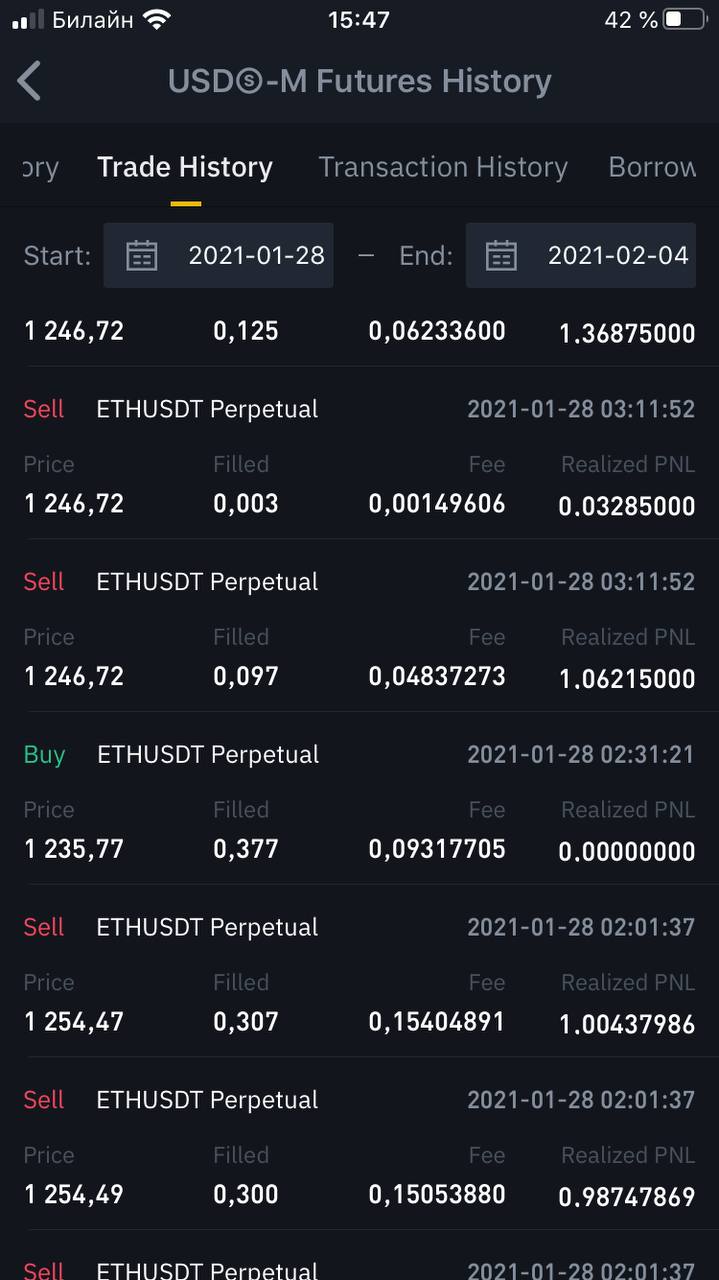Change the end date 2021-02-04
The width and height of the screenshot is (719, 1280).
click(x=581, y=256)
